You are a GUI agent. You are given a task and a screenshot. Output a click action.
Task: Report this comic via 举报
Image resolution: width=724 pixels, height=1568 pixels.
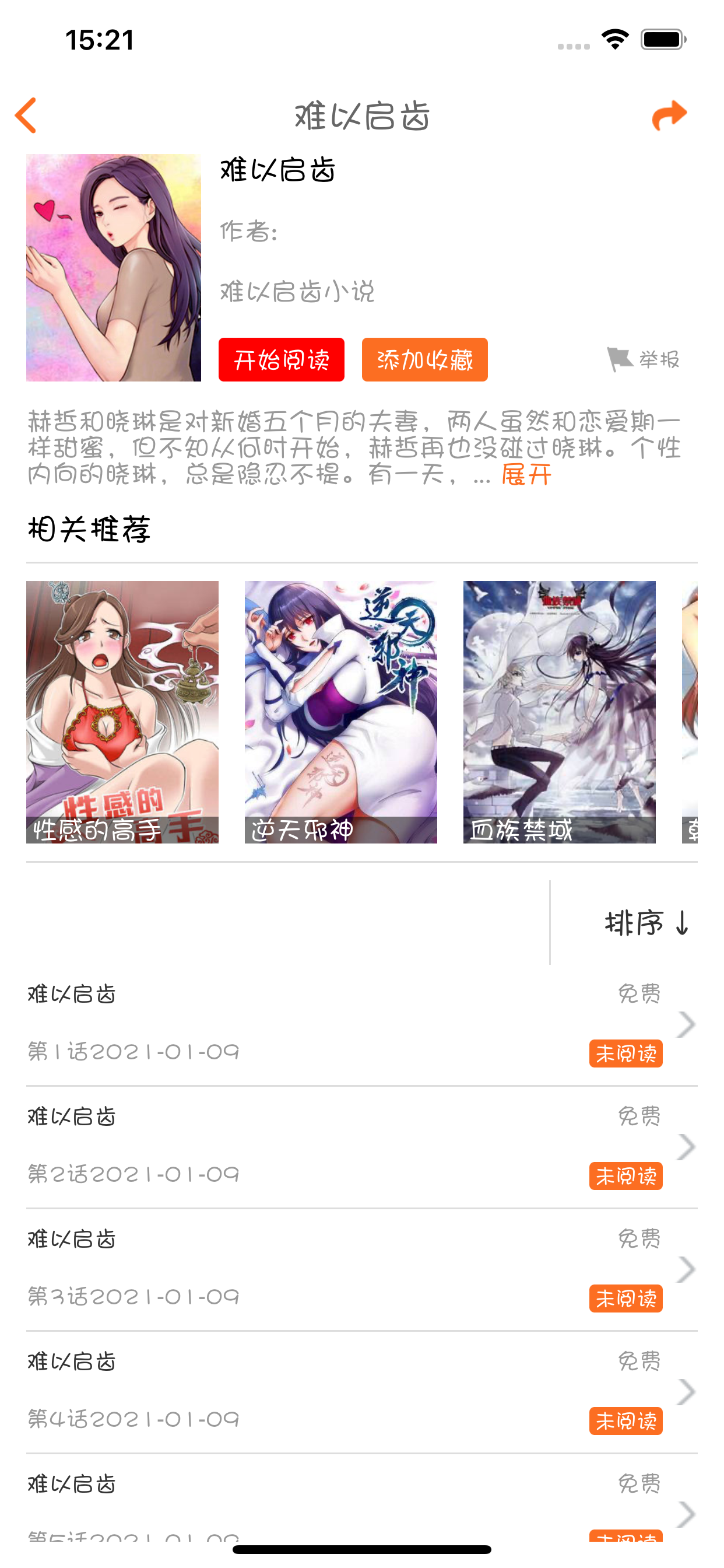[x=643, y=360]
